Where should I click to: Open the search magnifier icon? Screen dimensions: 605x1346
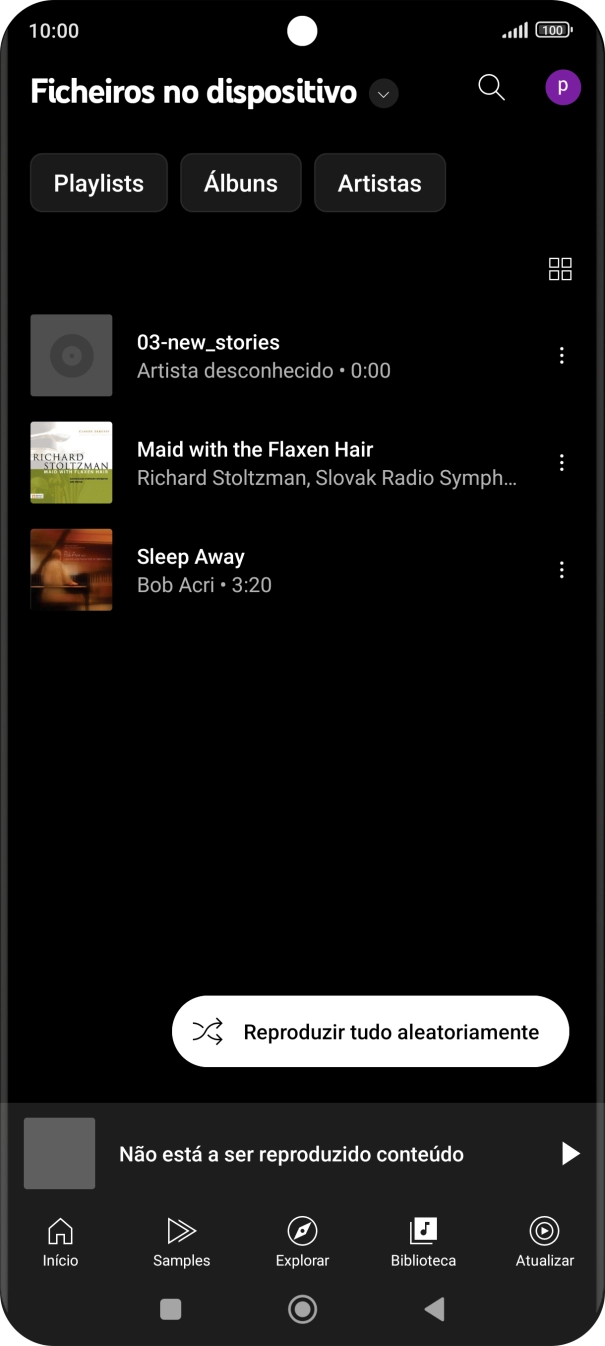(491, 88)
